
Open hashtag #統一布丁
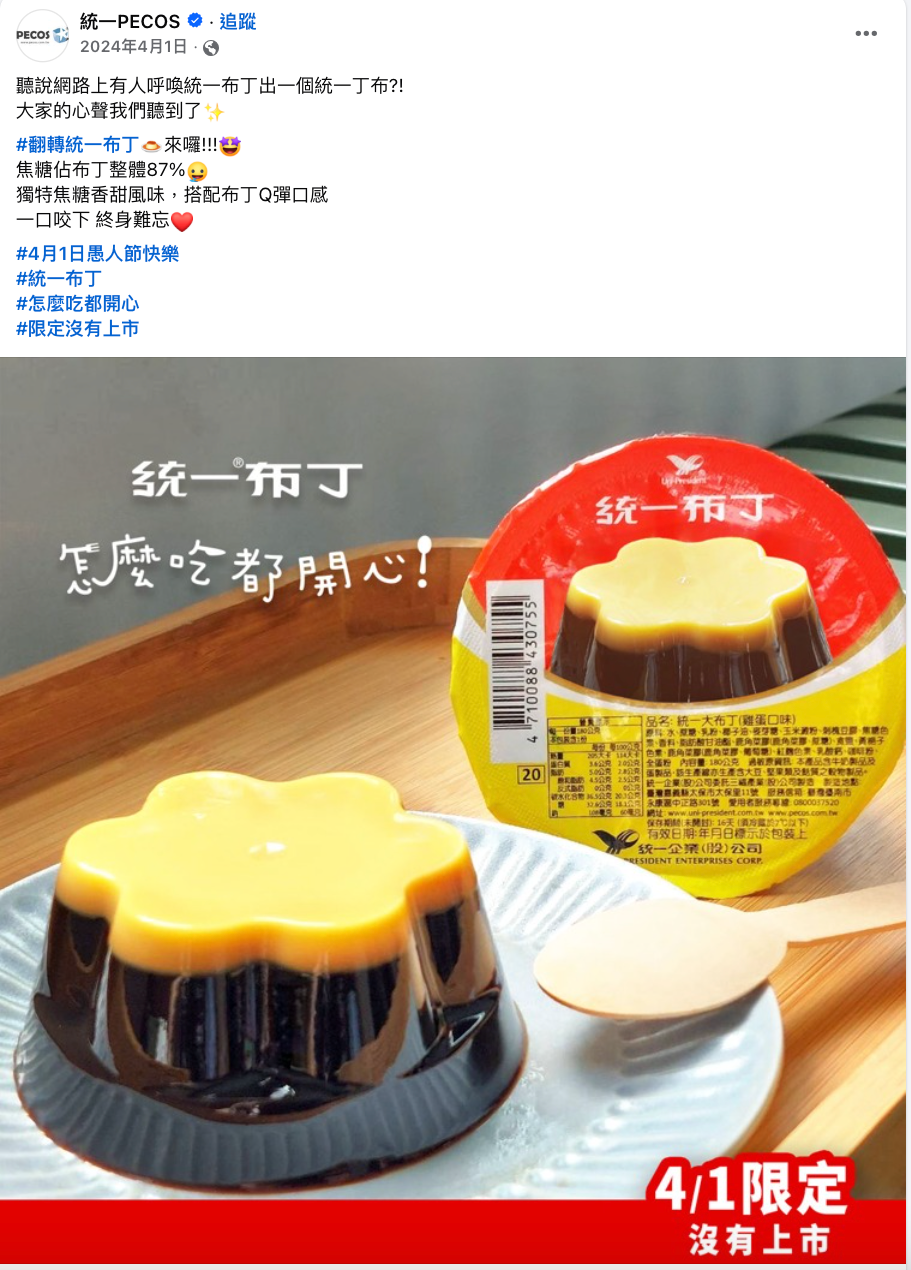coord(59,278)
